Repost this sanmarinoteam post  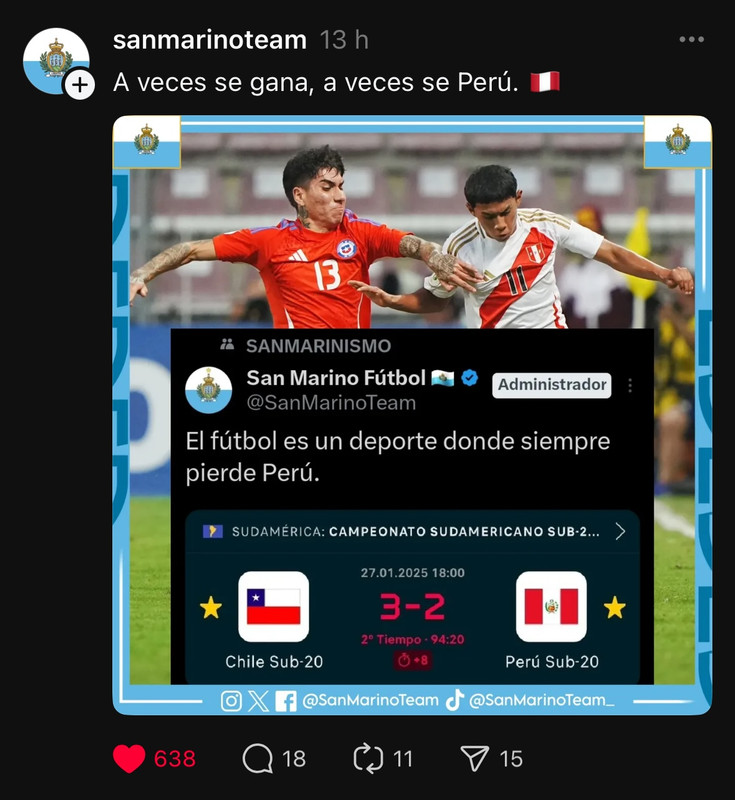[x=369, y=759]
